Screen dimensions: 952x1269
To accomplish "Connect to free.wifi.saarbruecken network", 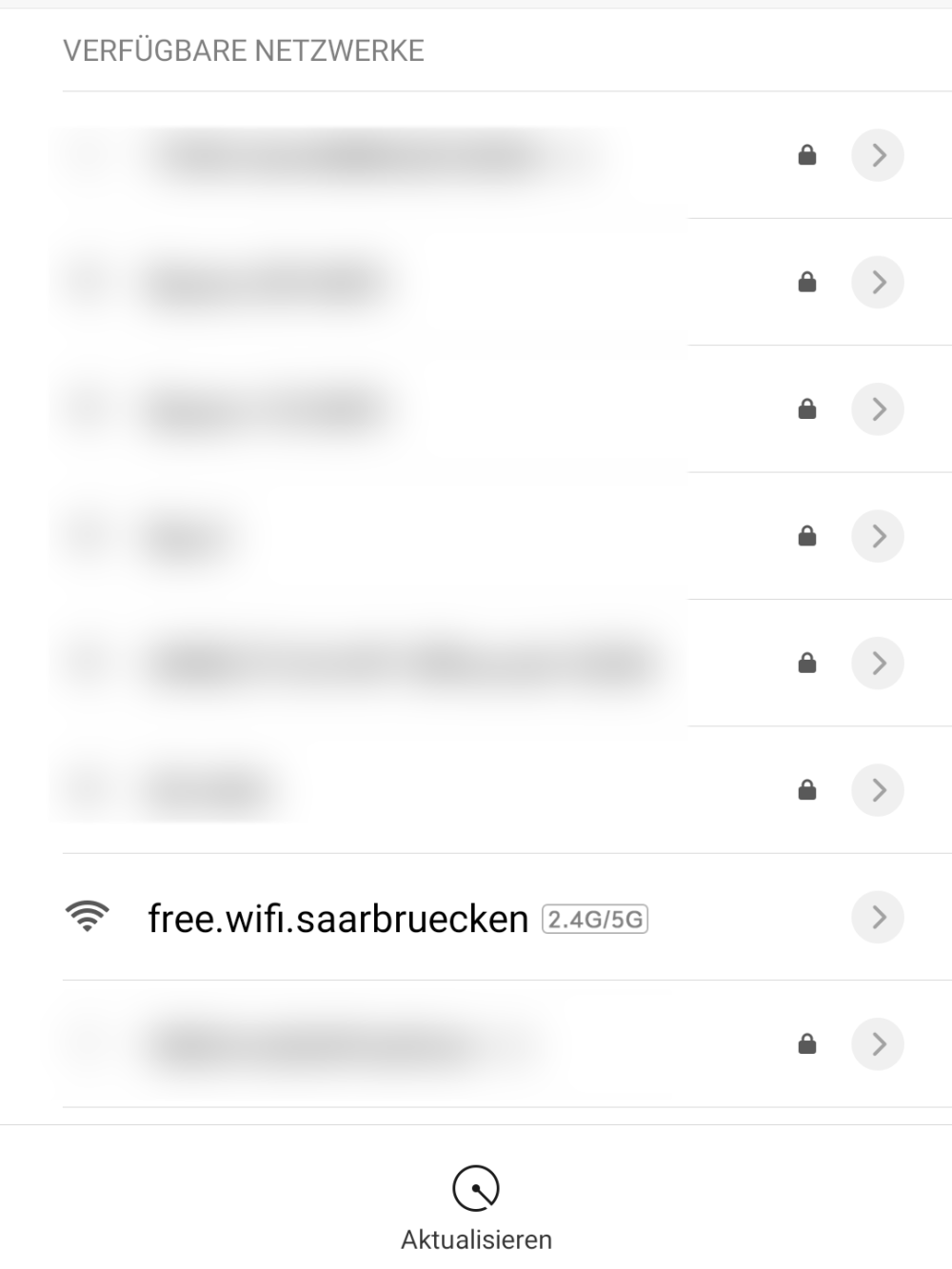I will click(x=338, y=919).
